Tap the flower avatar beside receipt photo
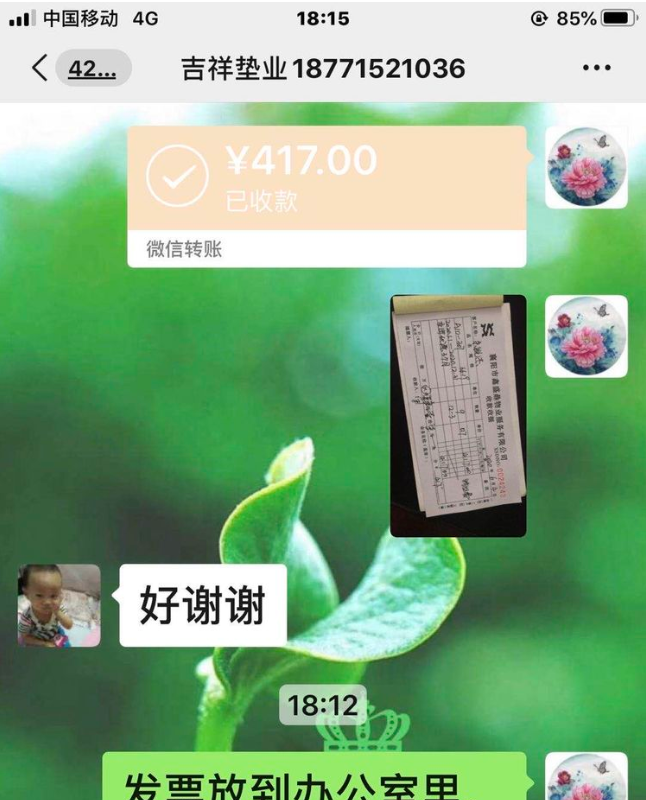 tap(586, 336)
